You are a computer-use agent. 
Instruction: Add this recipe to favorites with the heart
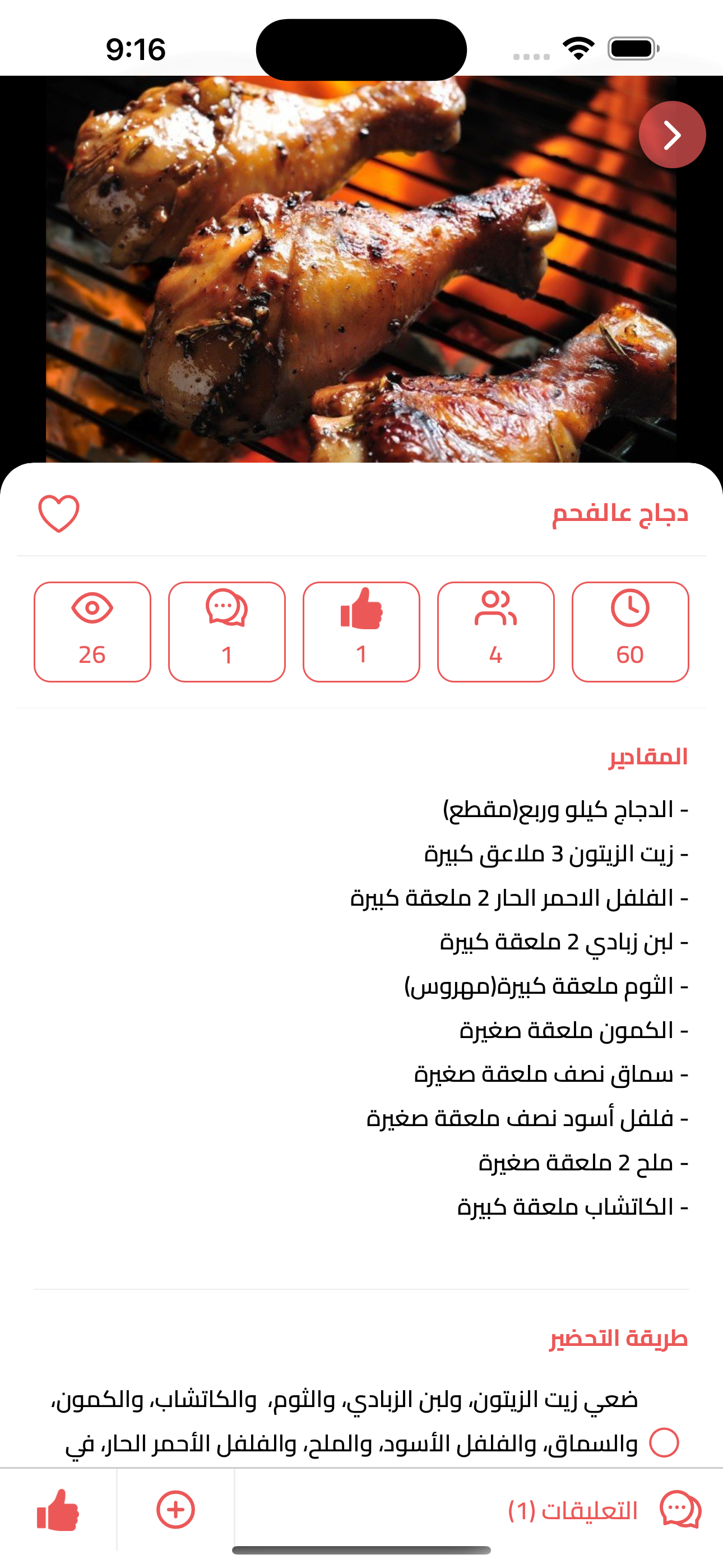59,514
